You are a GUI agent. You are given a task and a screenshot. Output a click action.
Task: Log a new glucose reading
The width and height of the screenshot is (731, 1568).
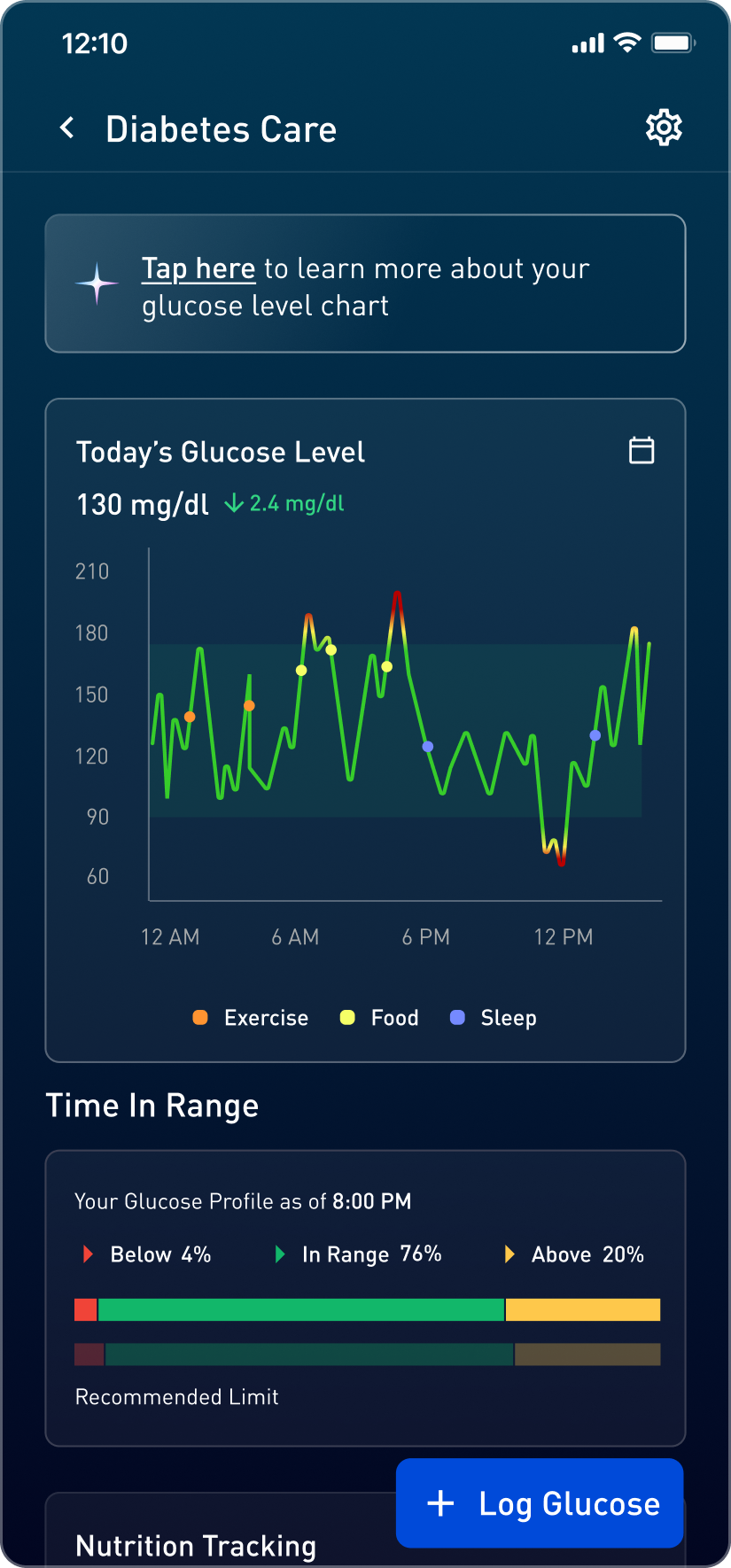[540, 1503]
